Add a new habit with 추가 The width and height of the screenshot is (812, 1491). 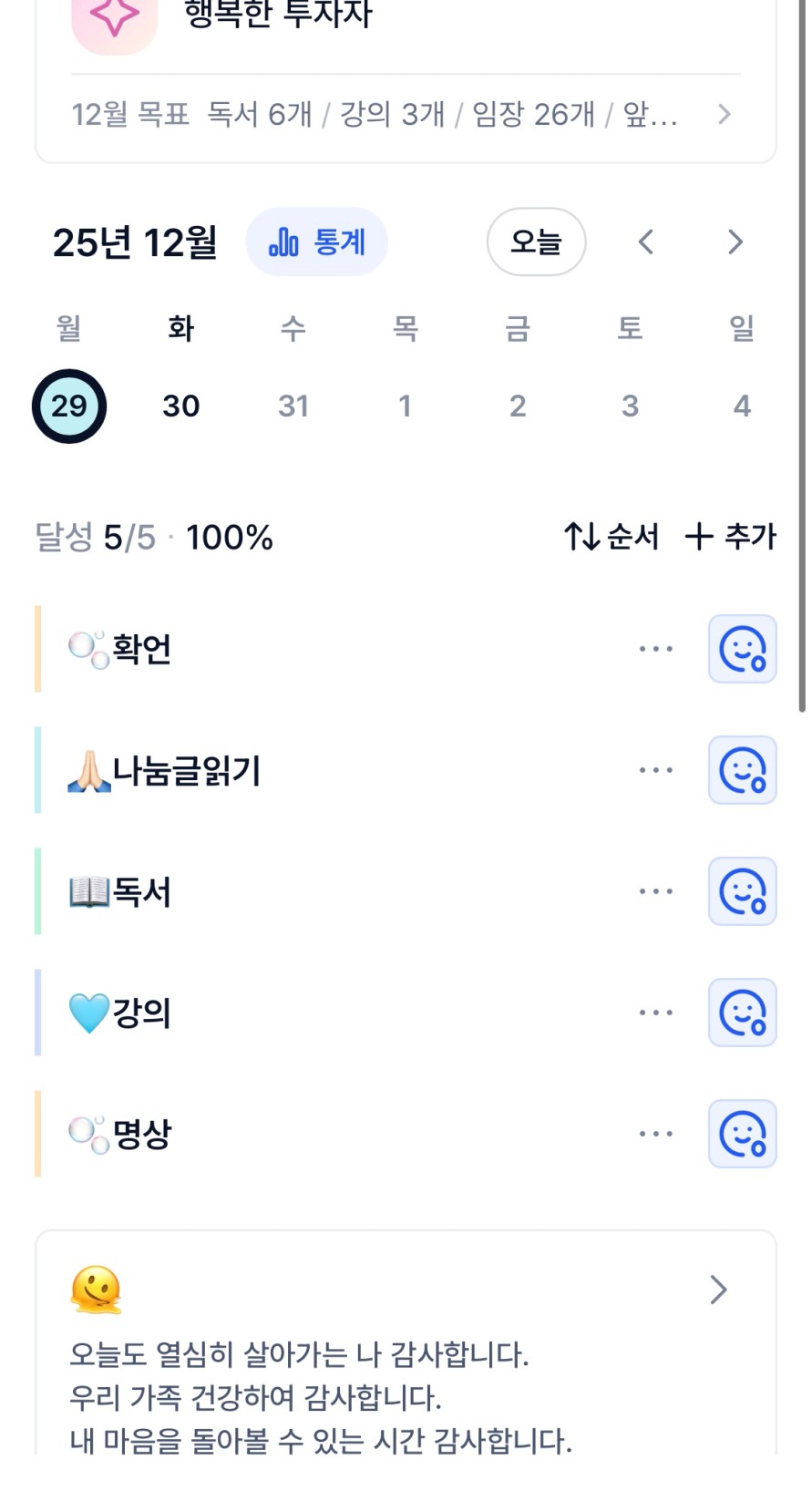tap(731, 537)
